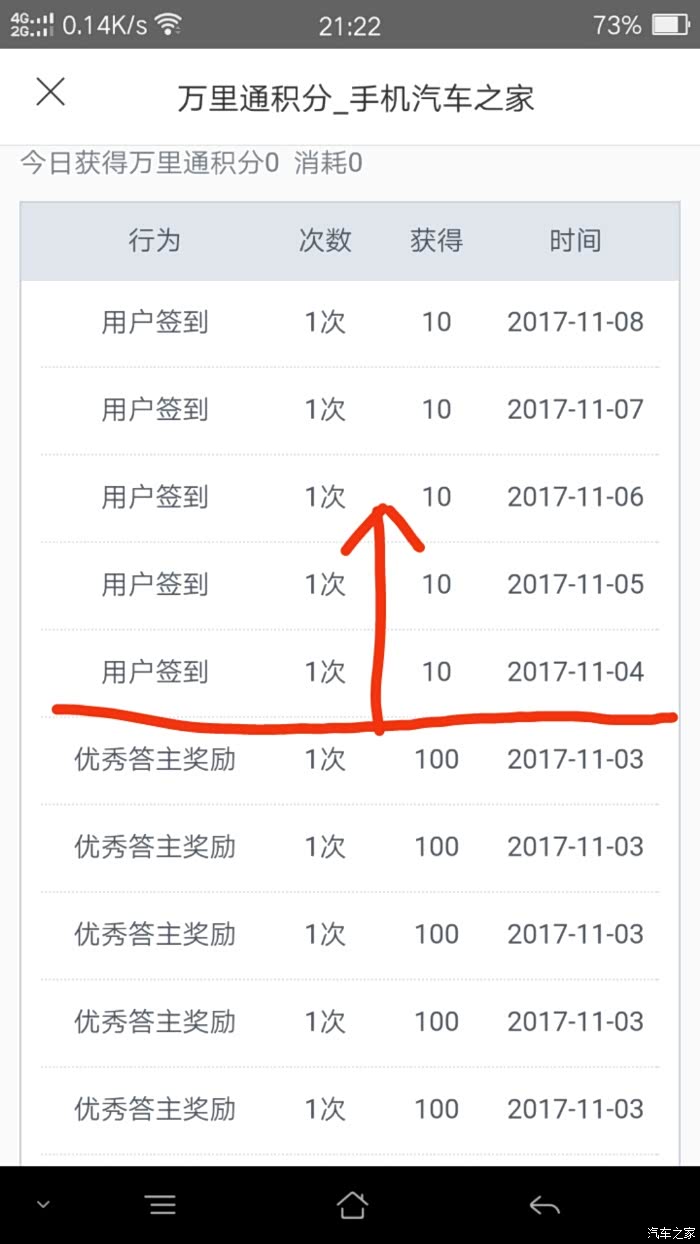
Task: Go to the home screen
Action: pos(352,1204)
